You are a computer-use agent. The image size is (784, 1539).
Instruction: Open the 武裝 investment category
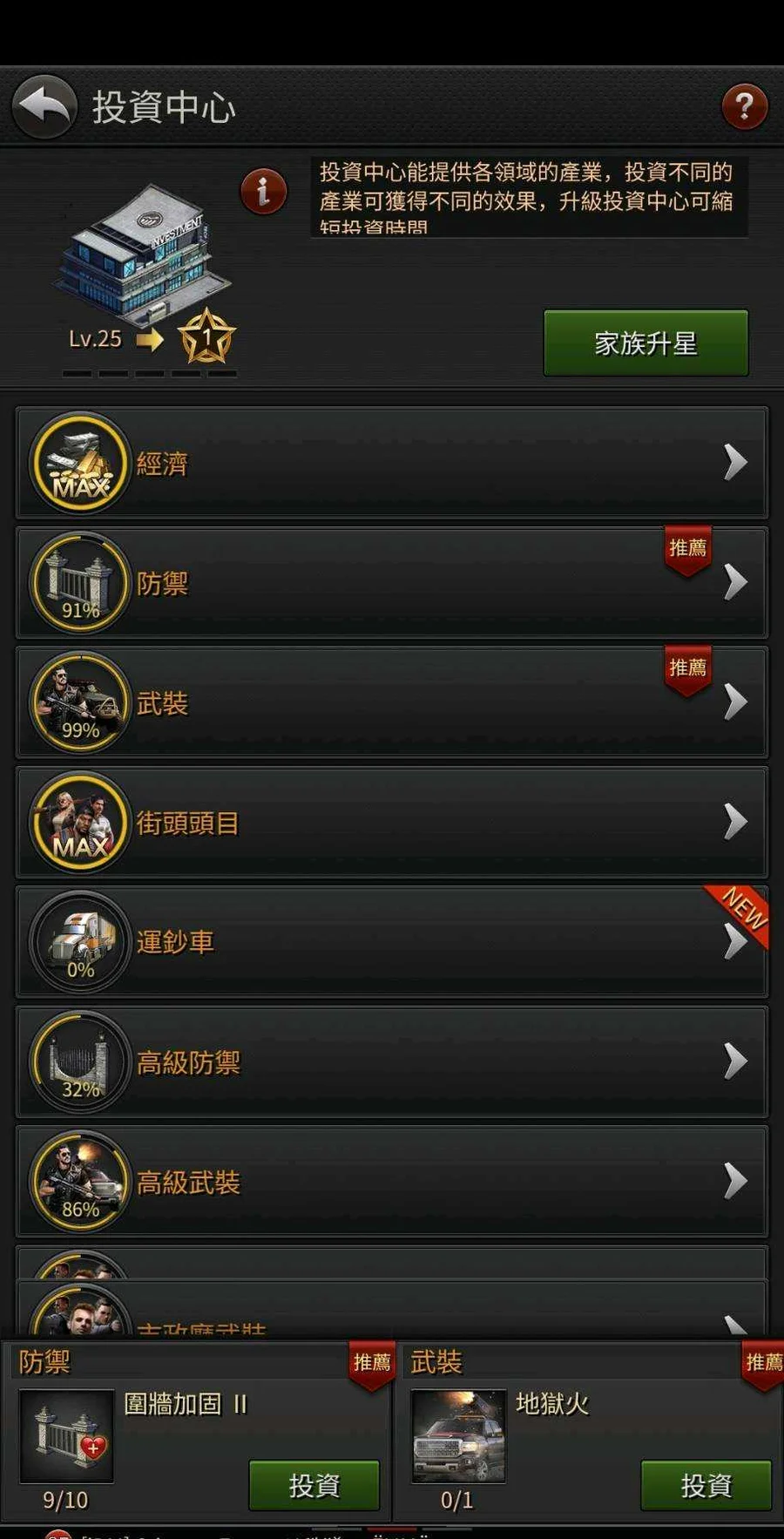coord(392,702)
